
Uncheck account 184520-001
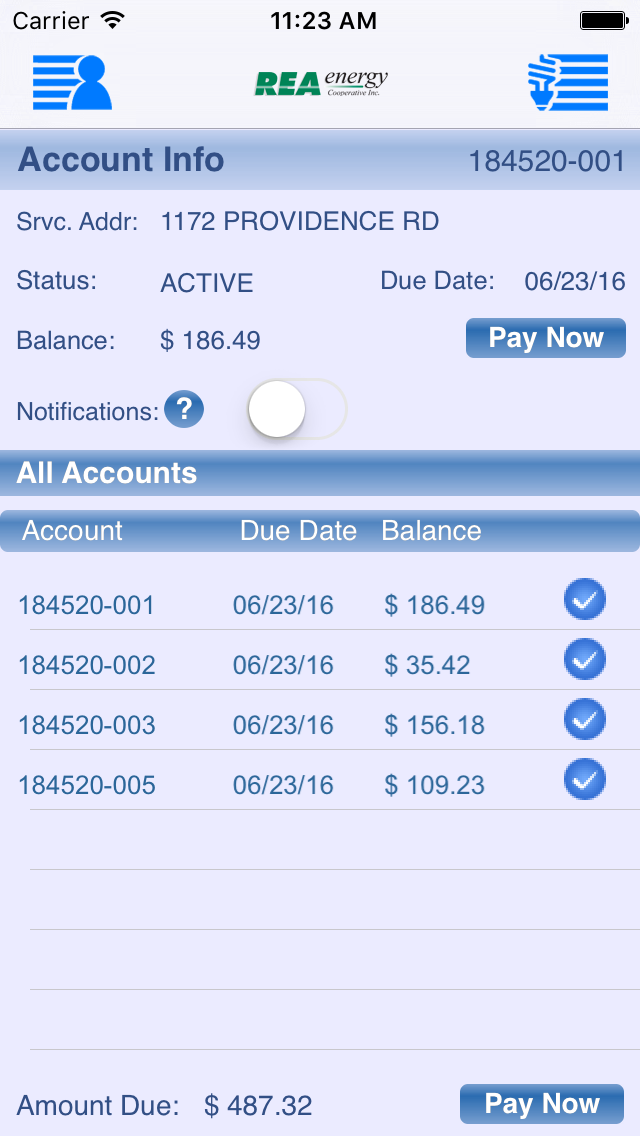click(x=585, y=600)
